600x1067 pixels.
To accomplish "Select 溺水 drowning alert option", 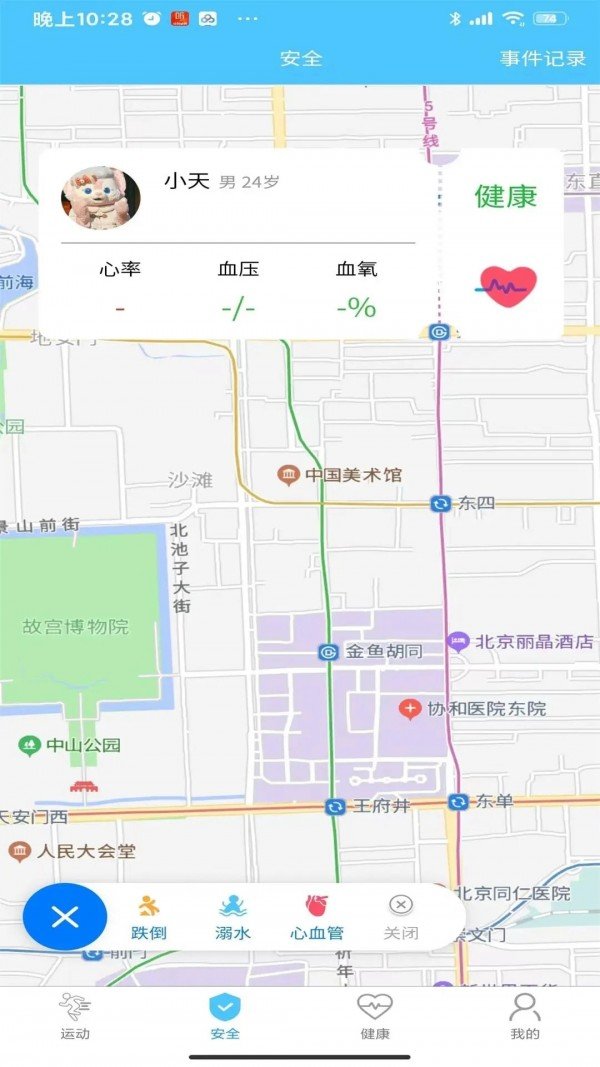I will [233, 917].
